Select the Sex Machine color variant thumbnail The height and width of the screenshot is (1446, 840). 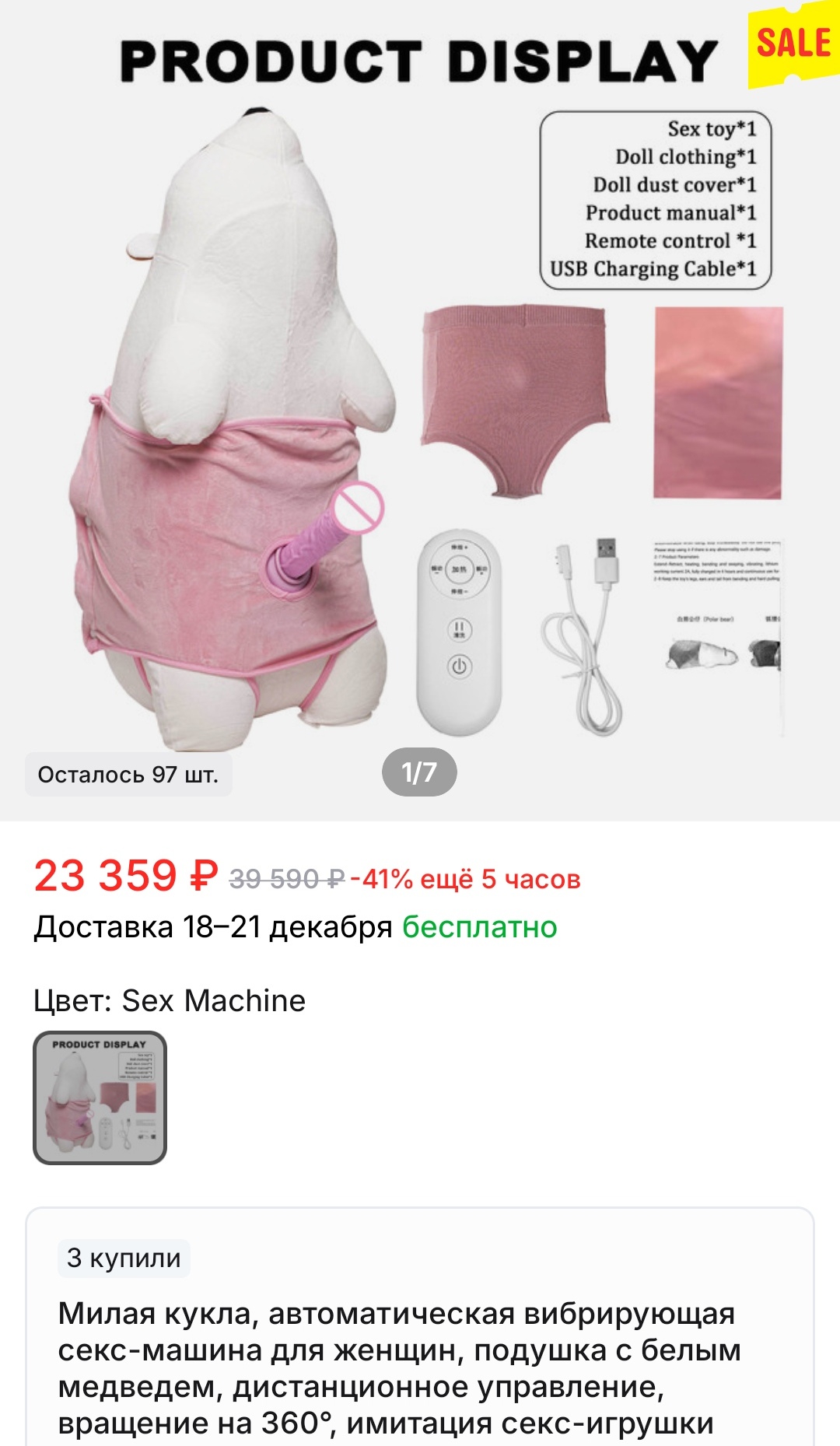click(100, 1098)
